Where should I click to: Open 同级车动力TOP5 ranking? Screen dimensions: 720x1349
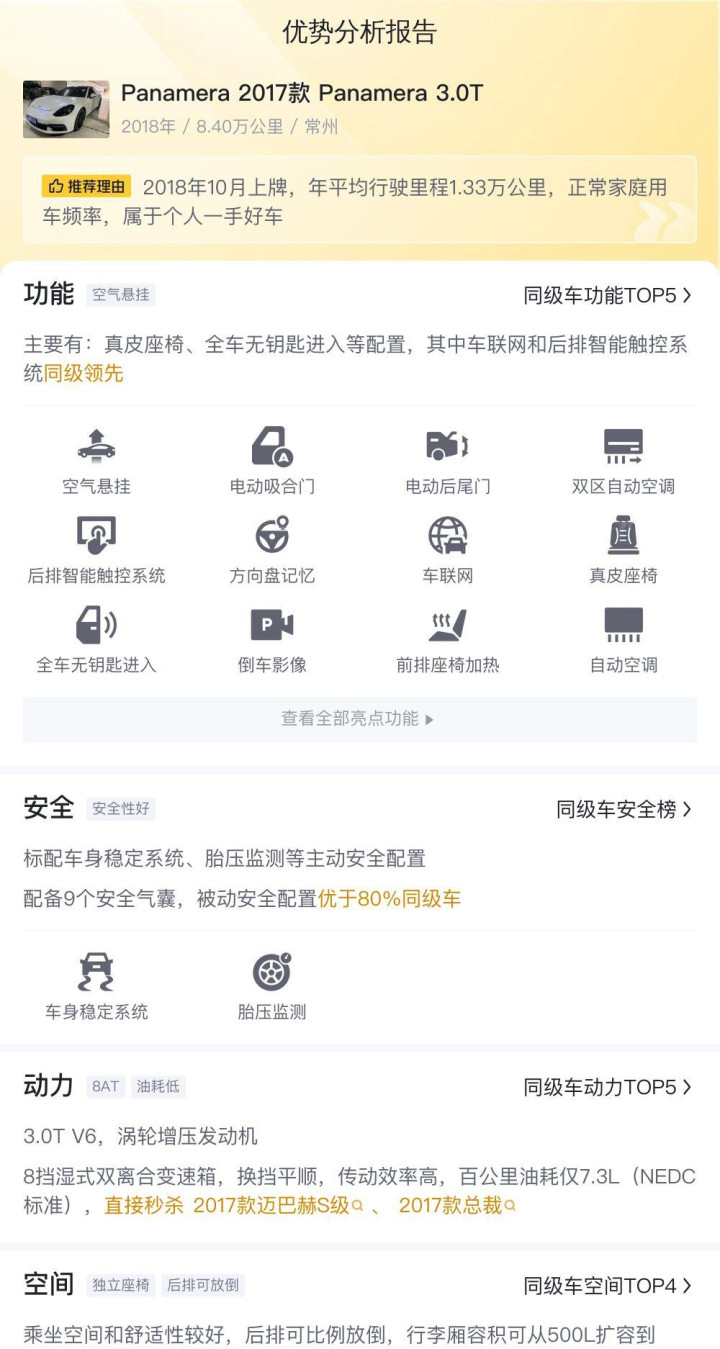[608, 1087]
